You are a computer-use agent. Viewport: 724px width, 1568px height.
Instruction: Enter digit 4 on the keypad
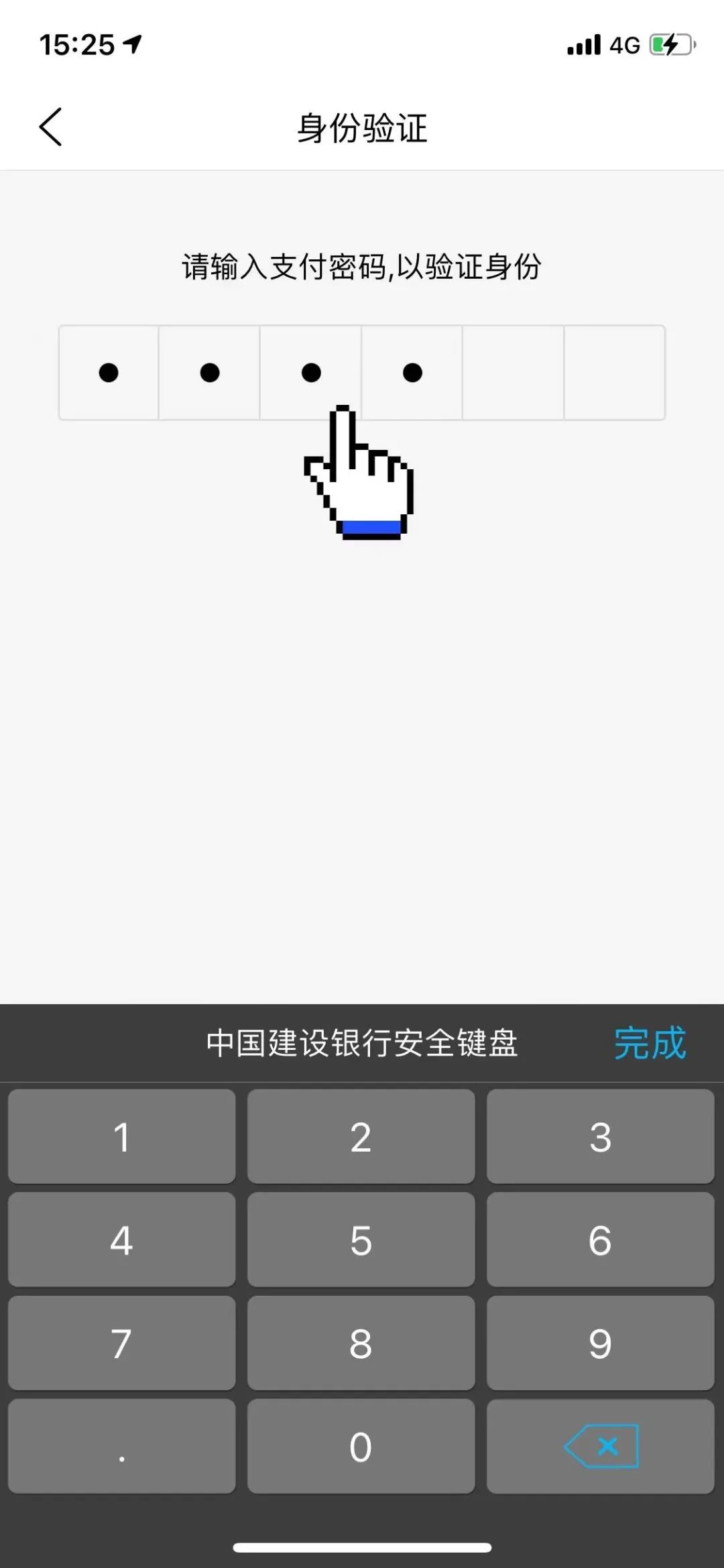[121, 1240]
